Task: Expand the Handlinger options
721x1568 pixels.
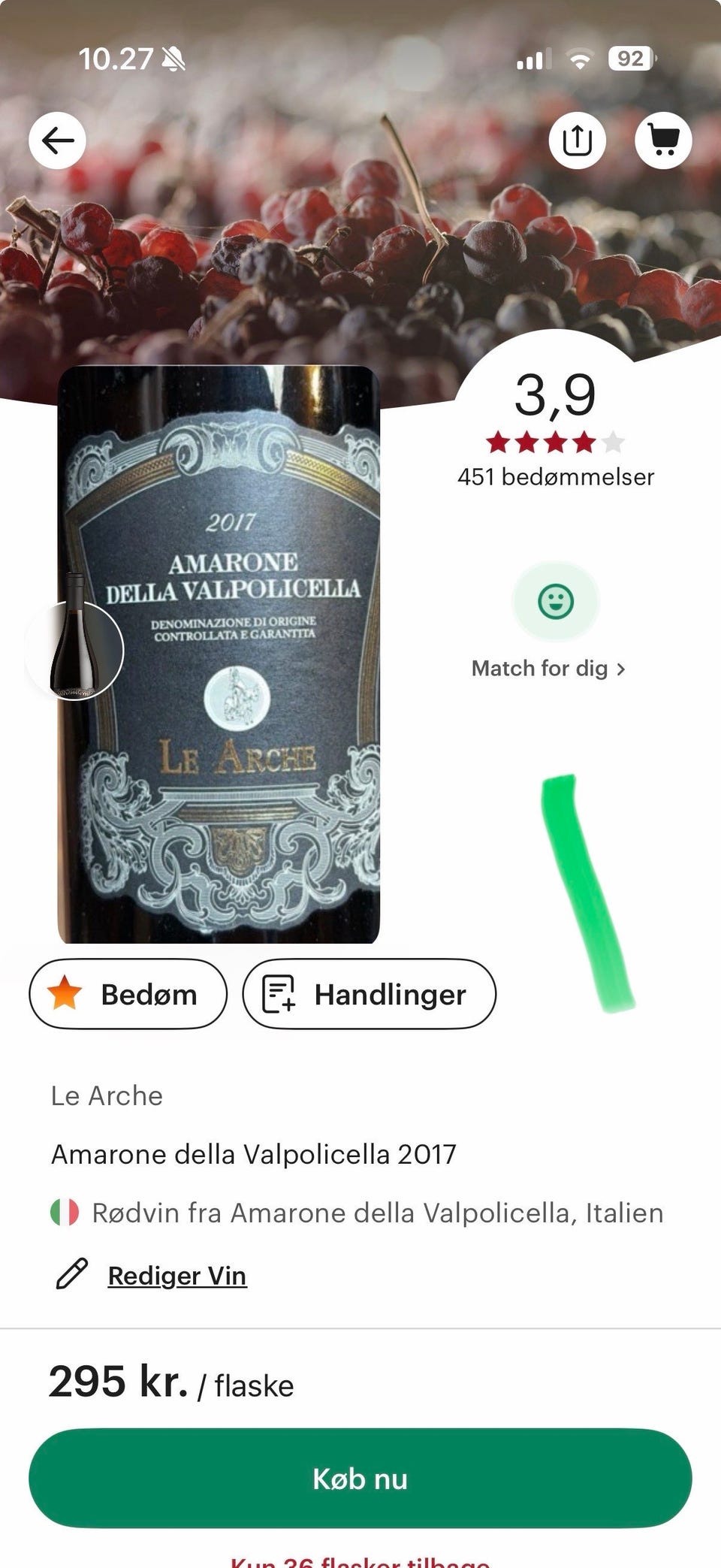Action: pyautogui.click(x=370, y=993)
